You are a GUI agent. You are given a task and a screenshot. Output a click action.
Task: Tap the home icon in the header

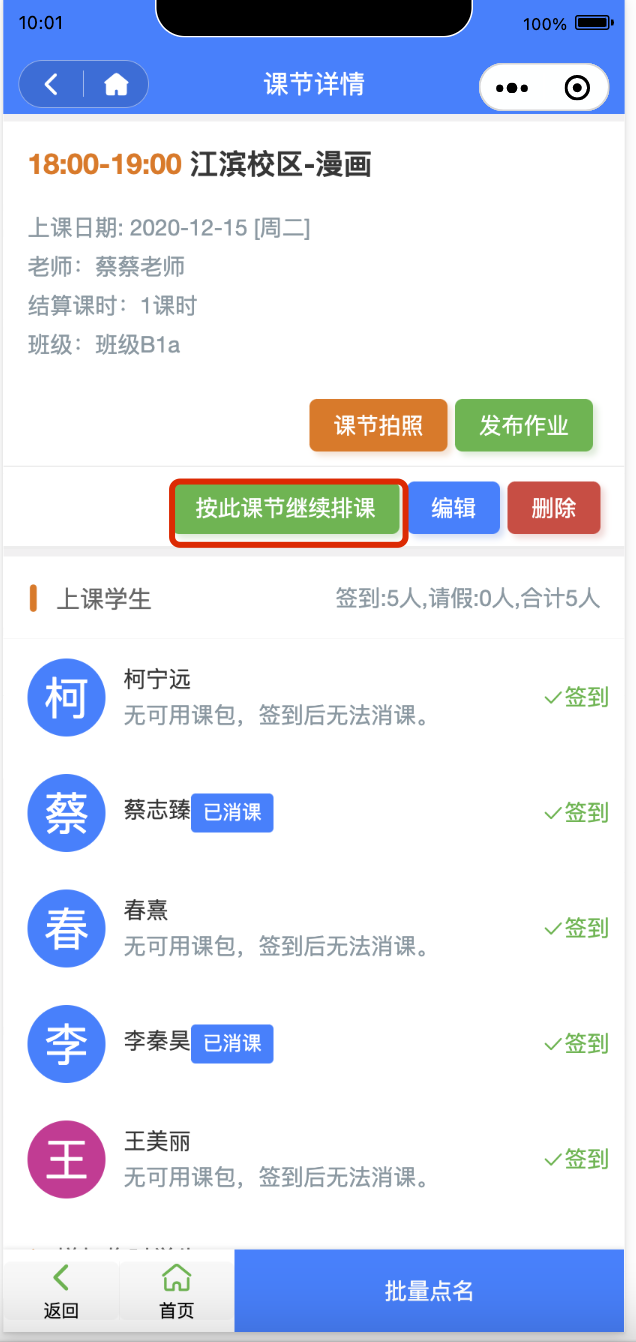[116, 85]
